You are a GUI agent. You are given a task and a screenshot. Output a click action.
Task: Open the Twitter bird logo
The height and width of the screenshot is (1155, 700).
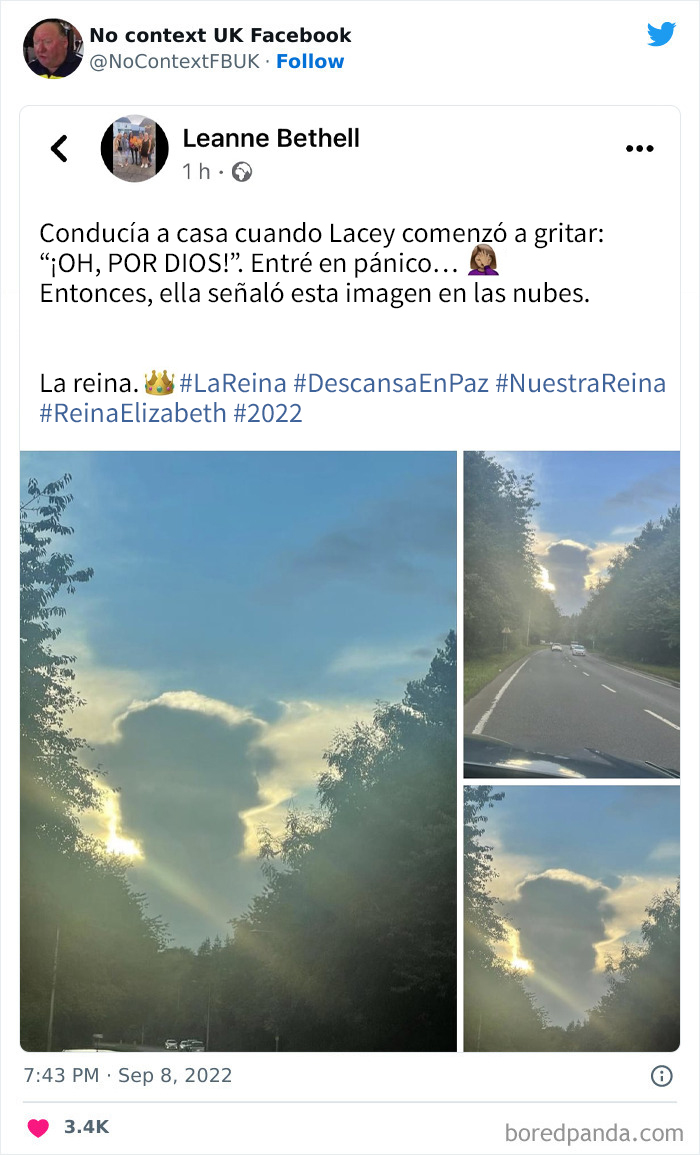661,34
